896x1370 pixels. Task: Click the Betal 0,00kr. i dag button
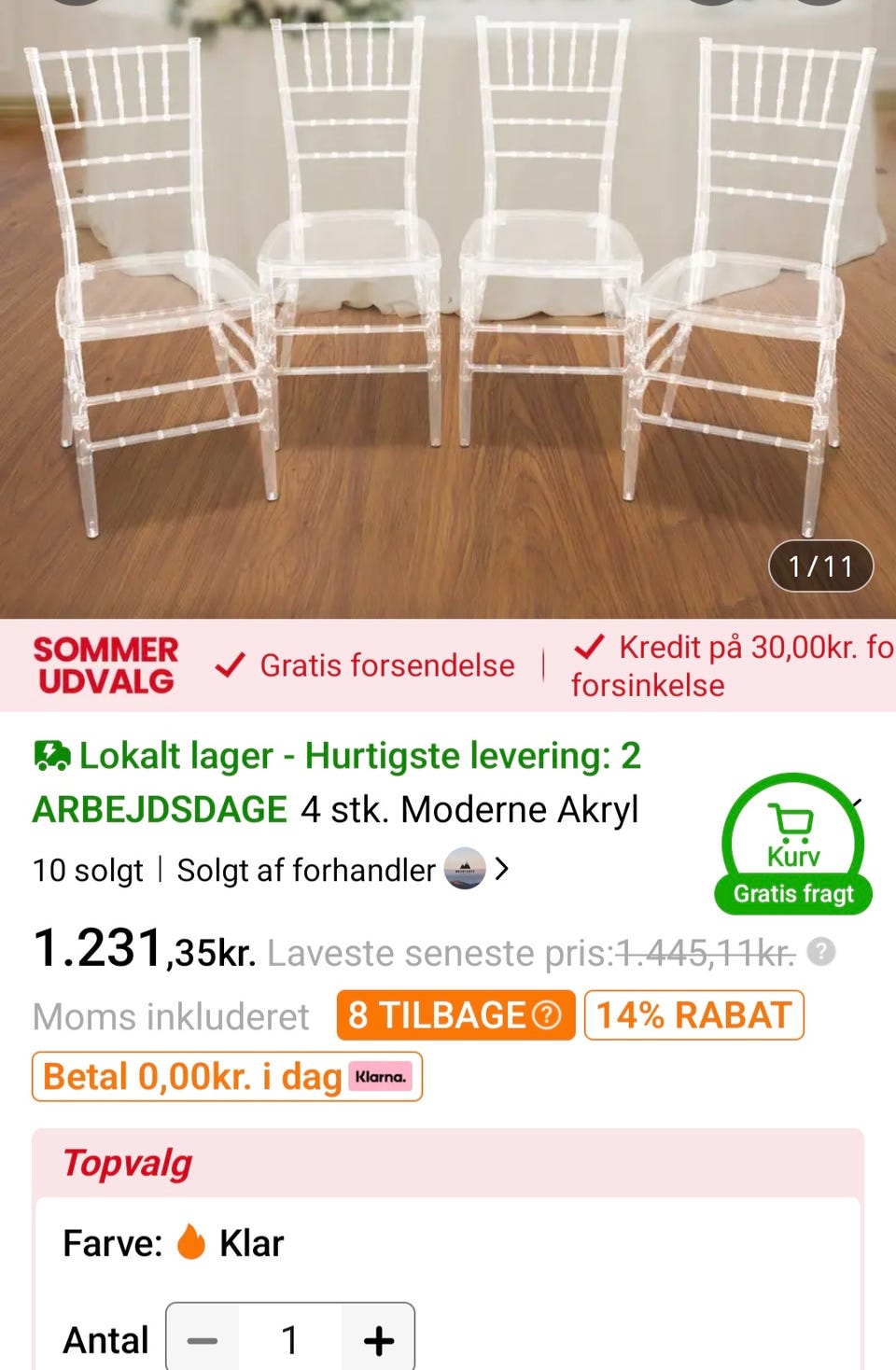[187, 1077]
